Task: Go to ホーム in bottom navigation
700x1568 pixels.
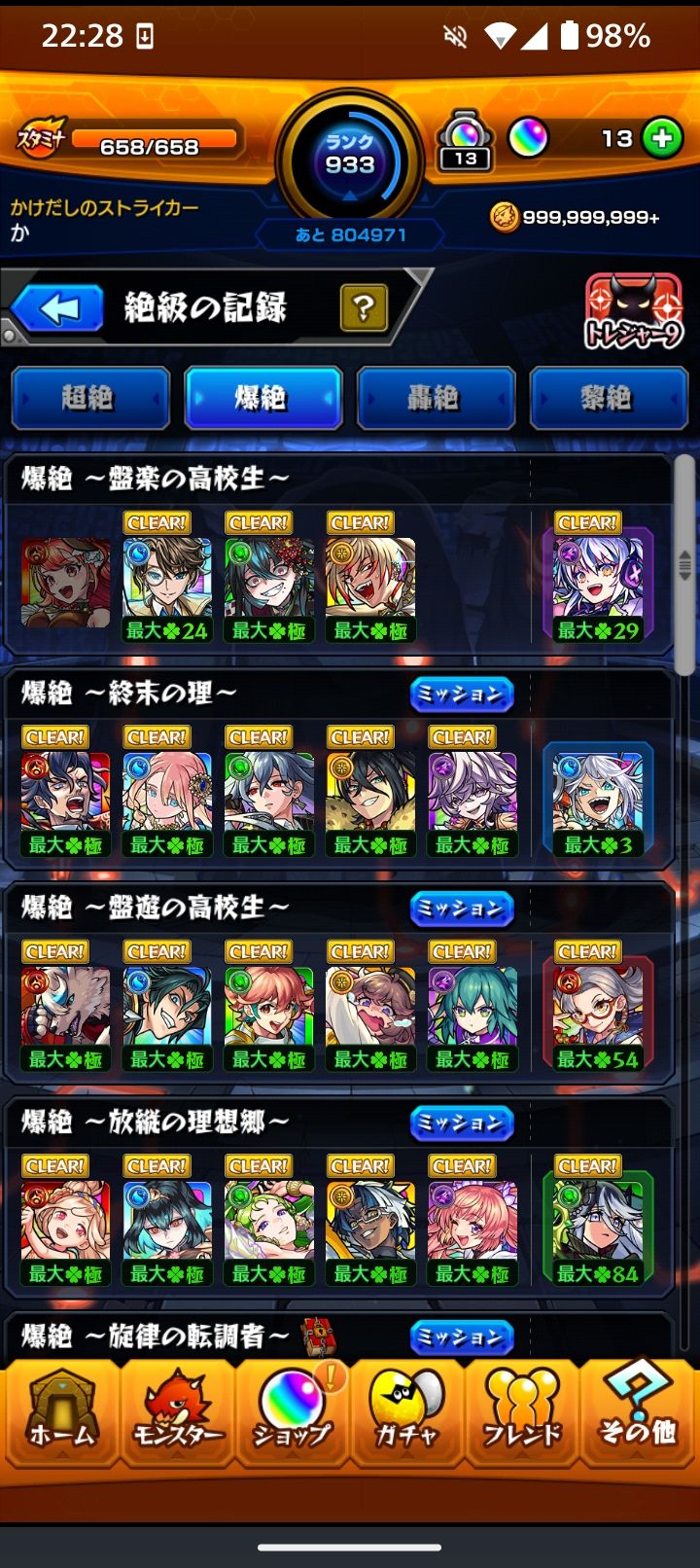Action: [x=61, y=1415]
